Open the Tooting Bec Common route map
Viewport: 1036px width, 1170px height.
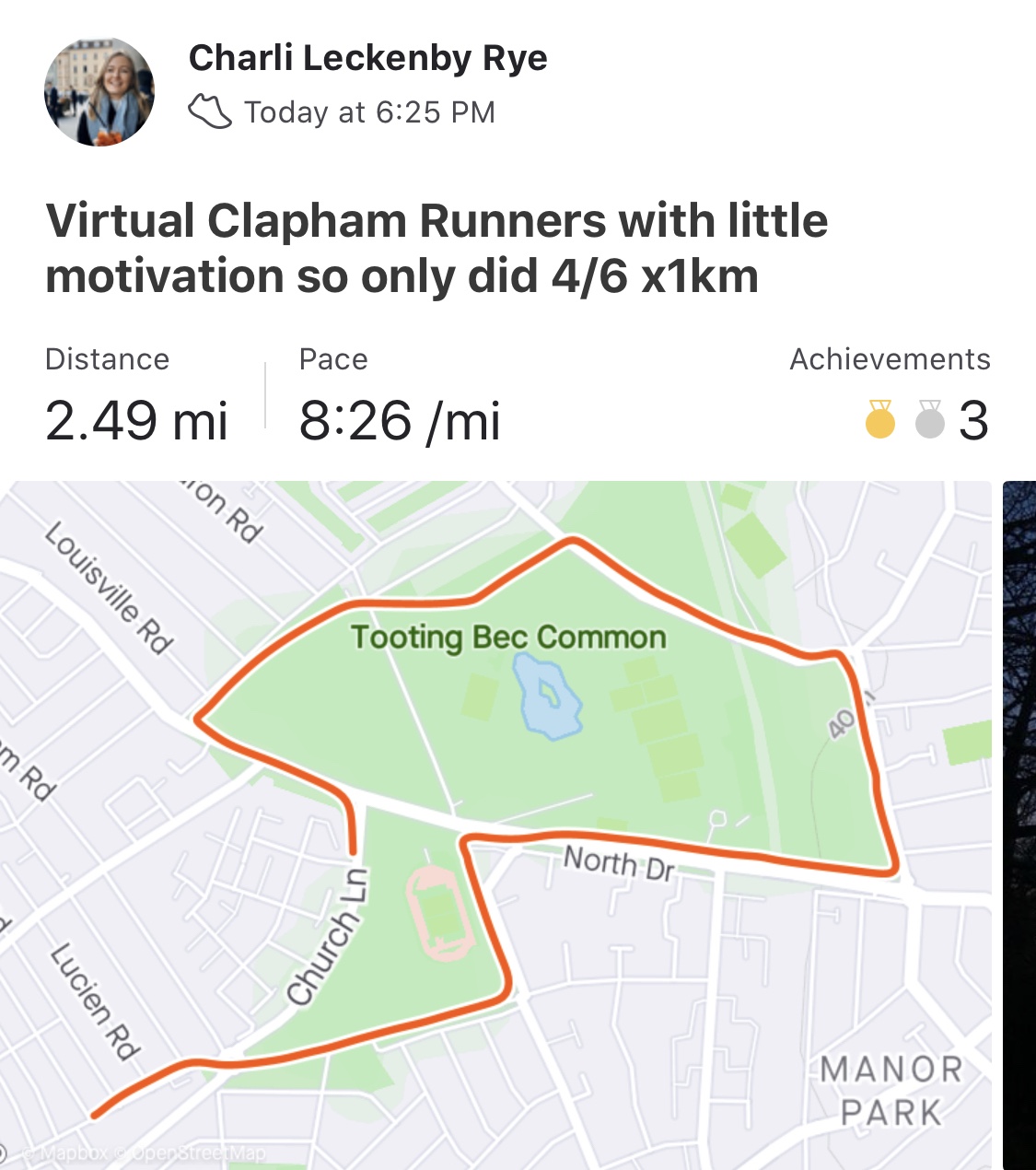coord(495,825)
